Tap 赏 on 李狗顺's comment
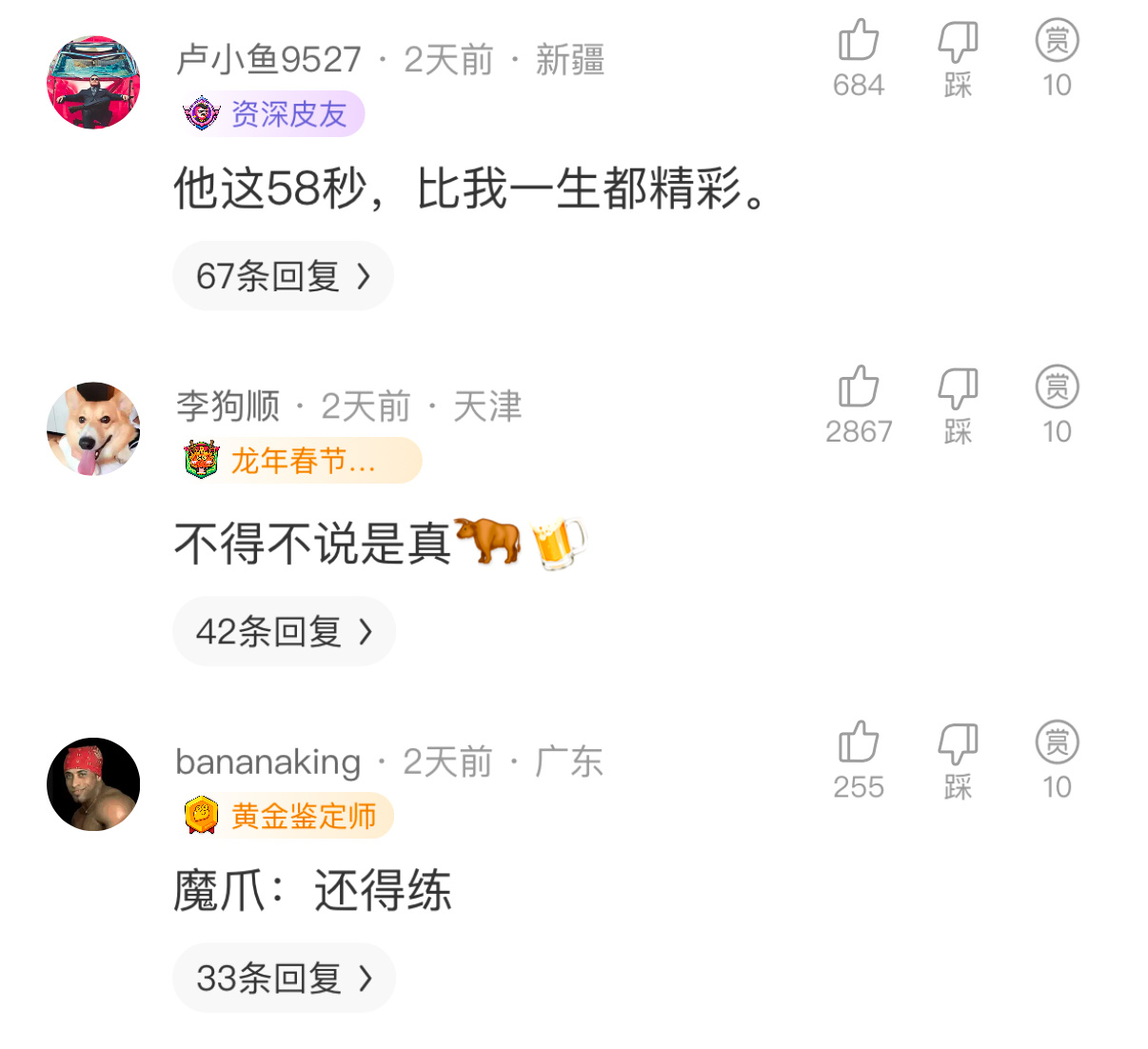1148x1049 pixels. point(1057,388)
